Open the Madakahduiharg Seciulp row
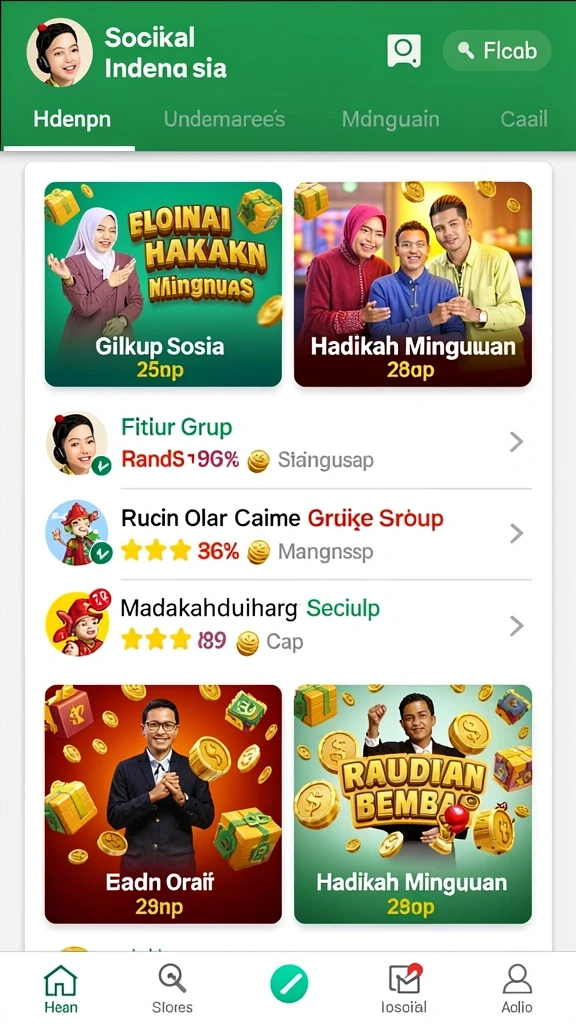Screen dimensions: 576x1024 click(288, 626)
